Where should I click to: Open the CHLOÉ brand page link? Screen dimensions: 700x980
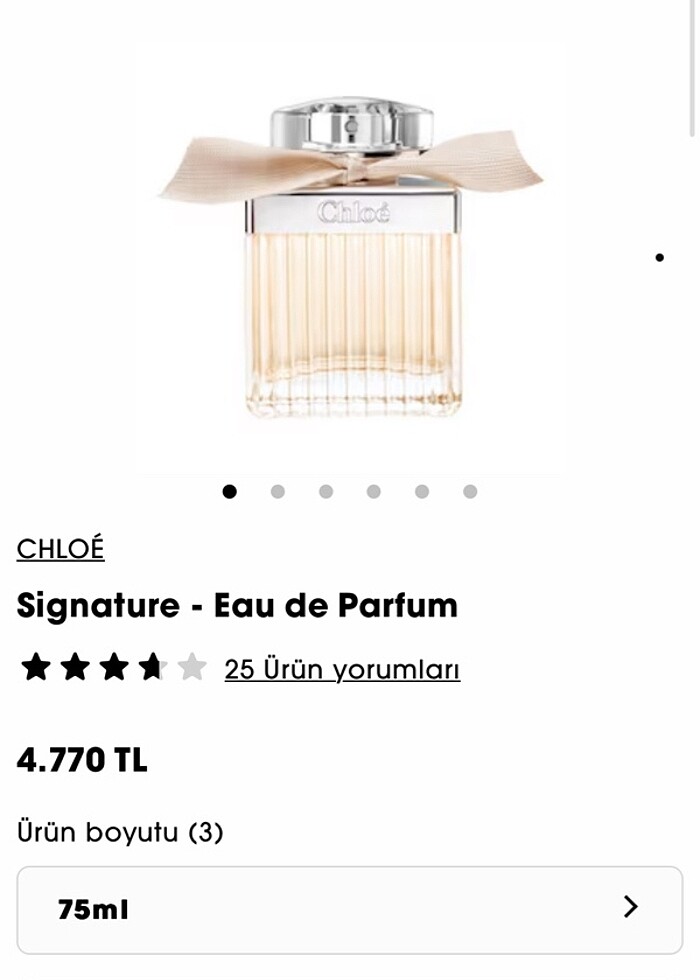pos(60,549)
